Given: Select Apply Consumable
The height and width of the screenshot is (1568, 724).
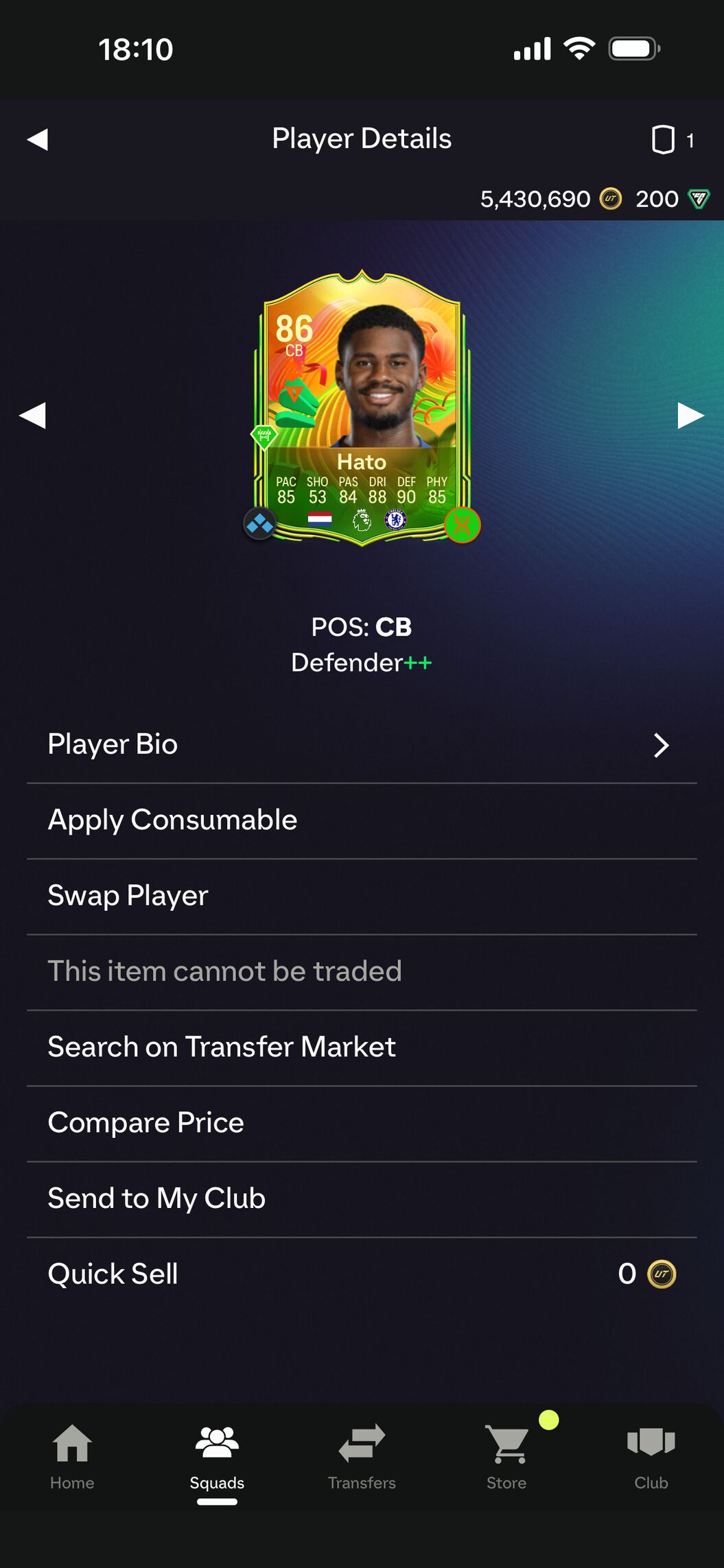Looking at the screenshot, I should (x=362, y=820).
